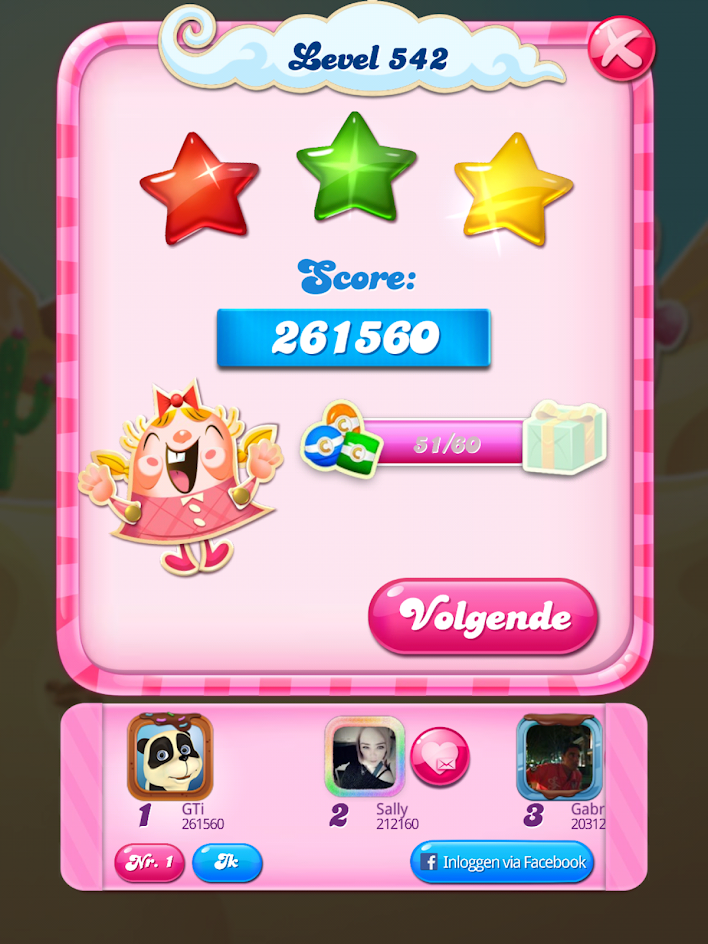Send a life to Sally

tap(440, 757)
